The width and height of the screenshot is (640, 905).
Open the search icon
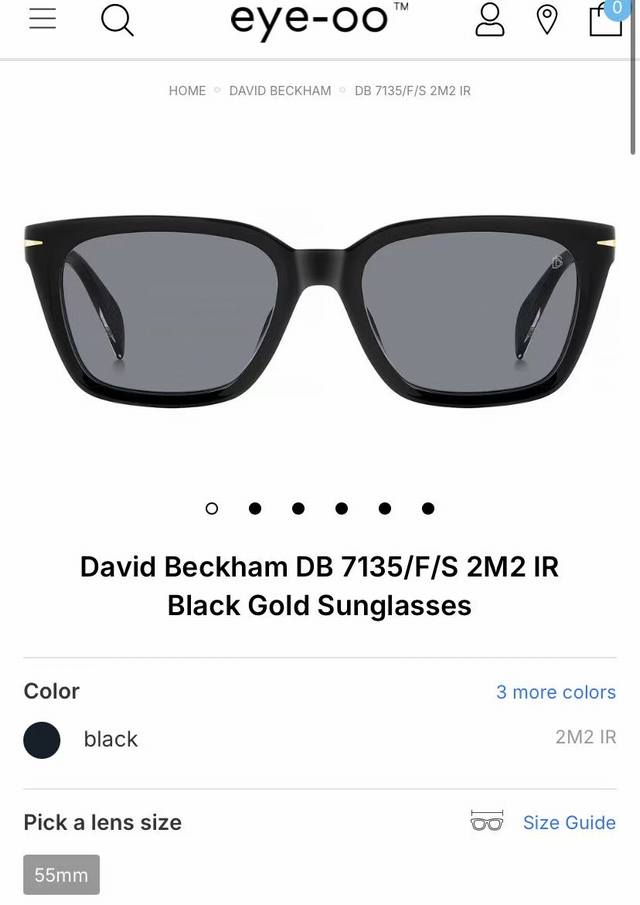click(x=117, y=21)
